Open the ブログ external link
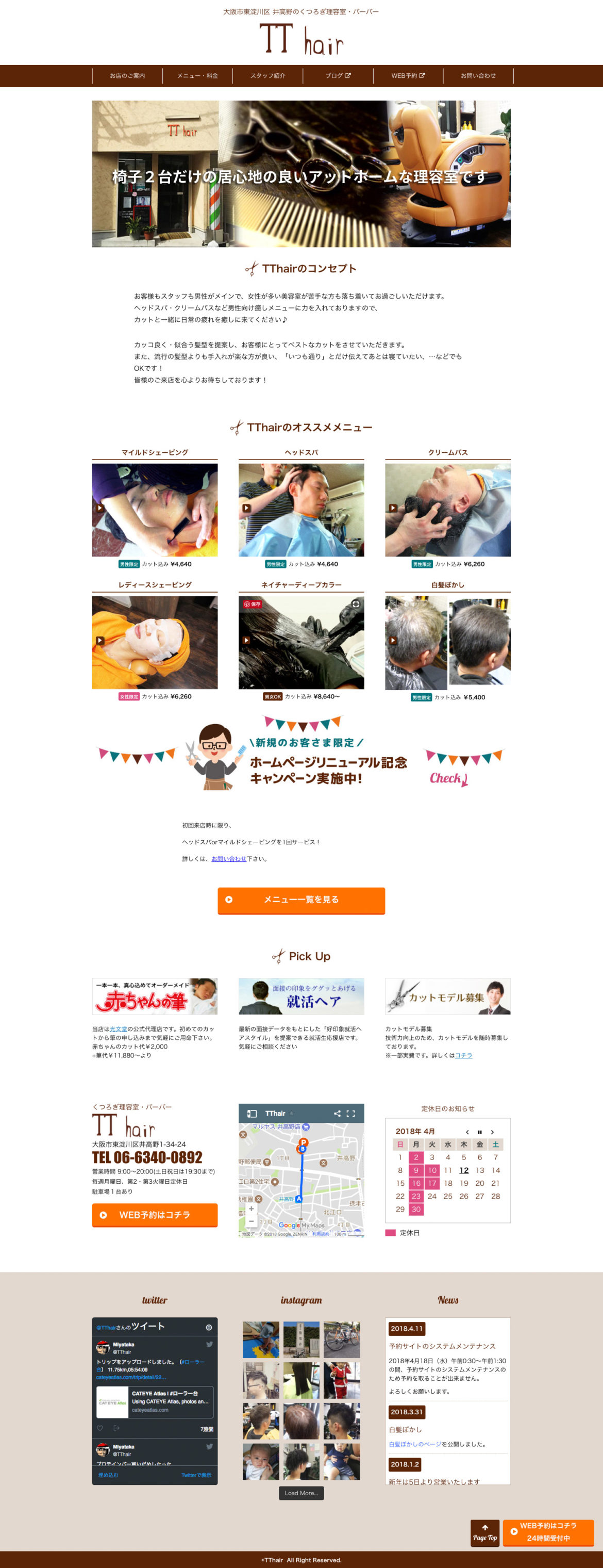603x1568 pixels. click(x=338, y=76)
